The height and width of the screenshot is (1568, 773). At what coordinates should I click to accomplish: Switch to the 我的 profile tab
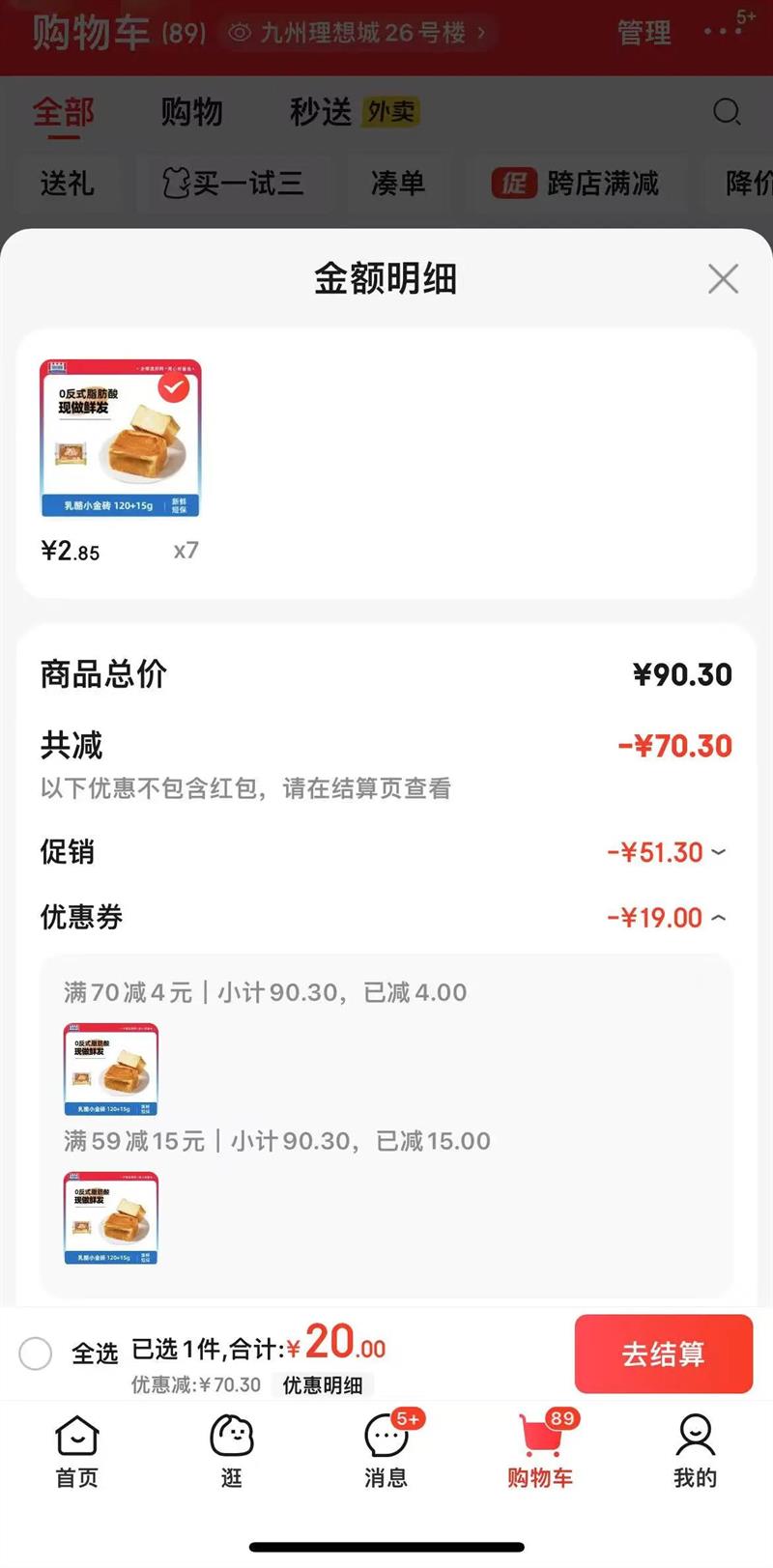tap(695, 1450)
